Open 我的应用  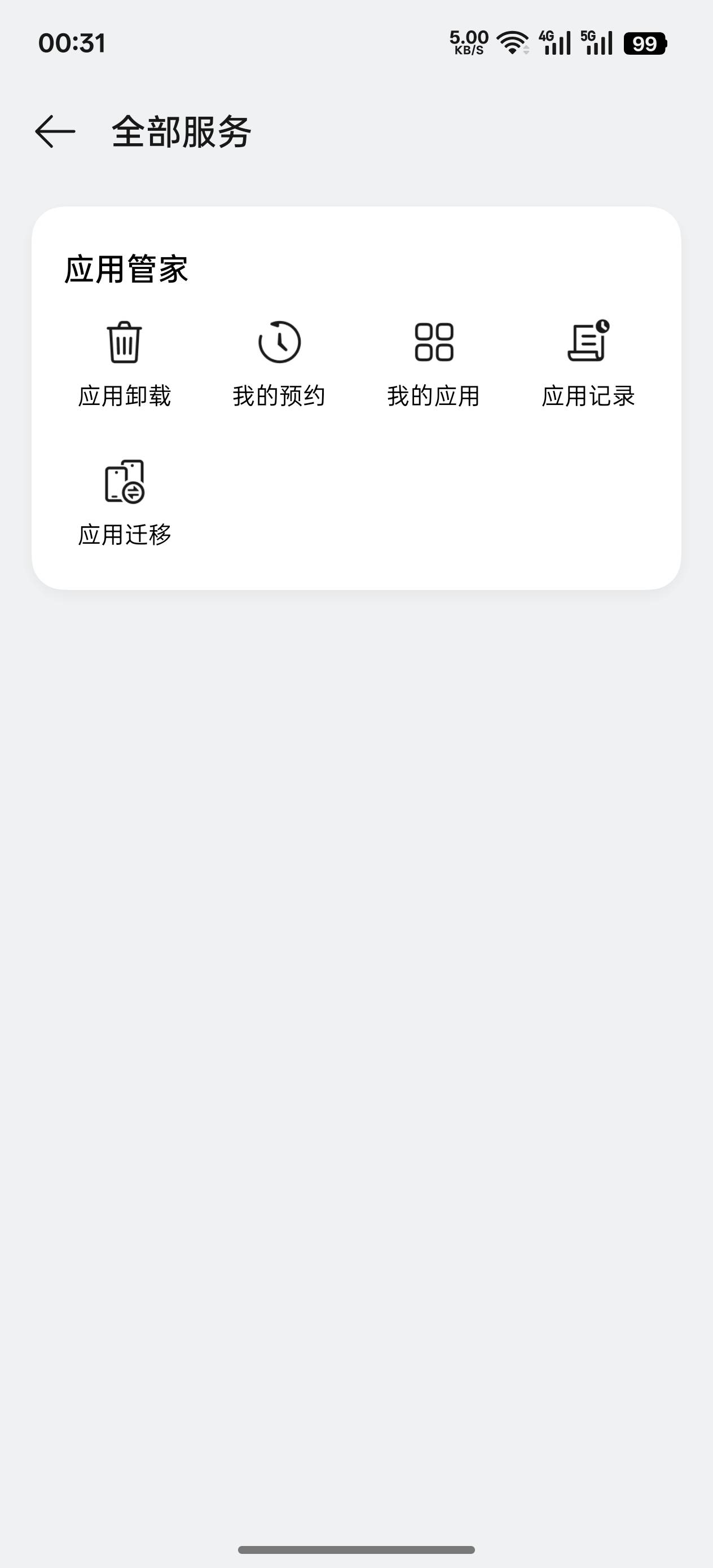(x=434, y=364)
